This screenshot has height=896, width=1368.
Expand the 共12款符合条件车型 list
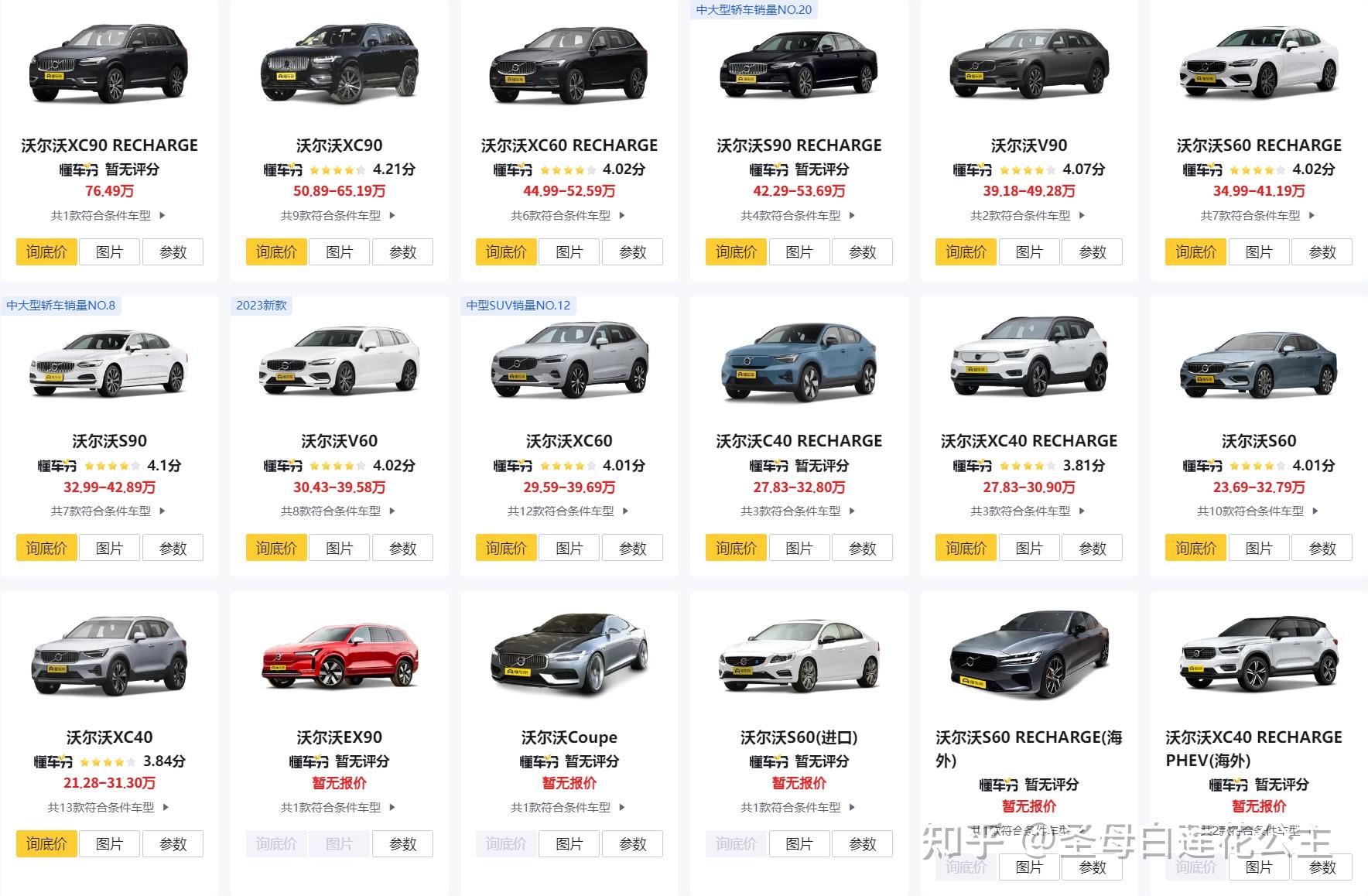(568, 511)
